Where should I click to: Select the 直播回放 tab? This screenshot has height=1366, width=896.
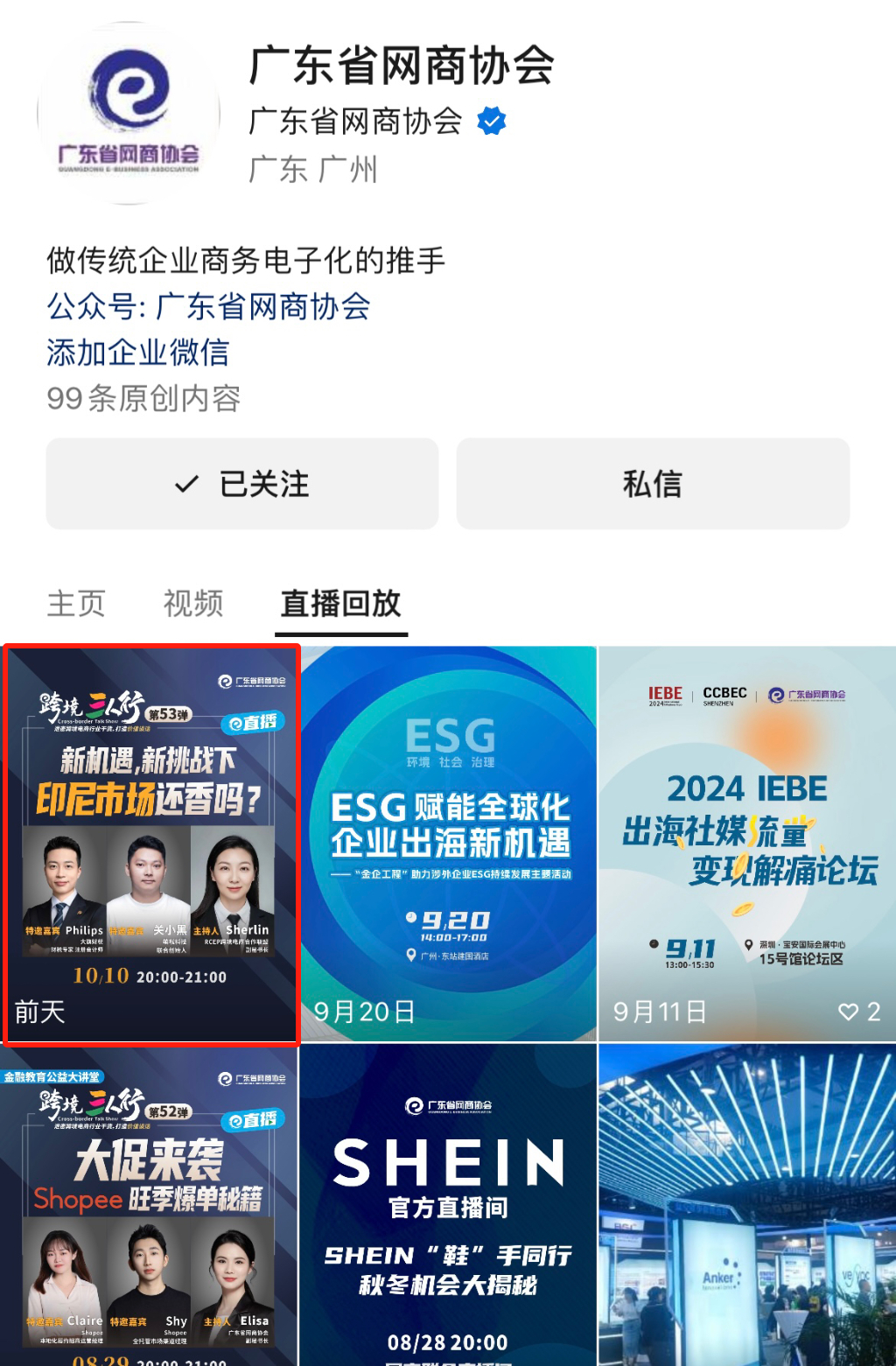click(x=340, y=603)
